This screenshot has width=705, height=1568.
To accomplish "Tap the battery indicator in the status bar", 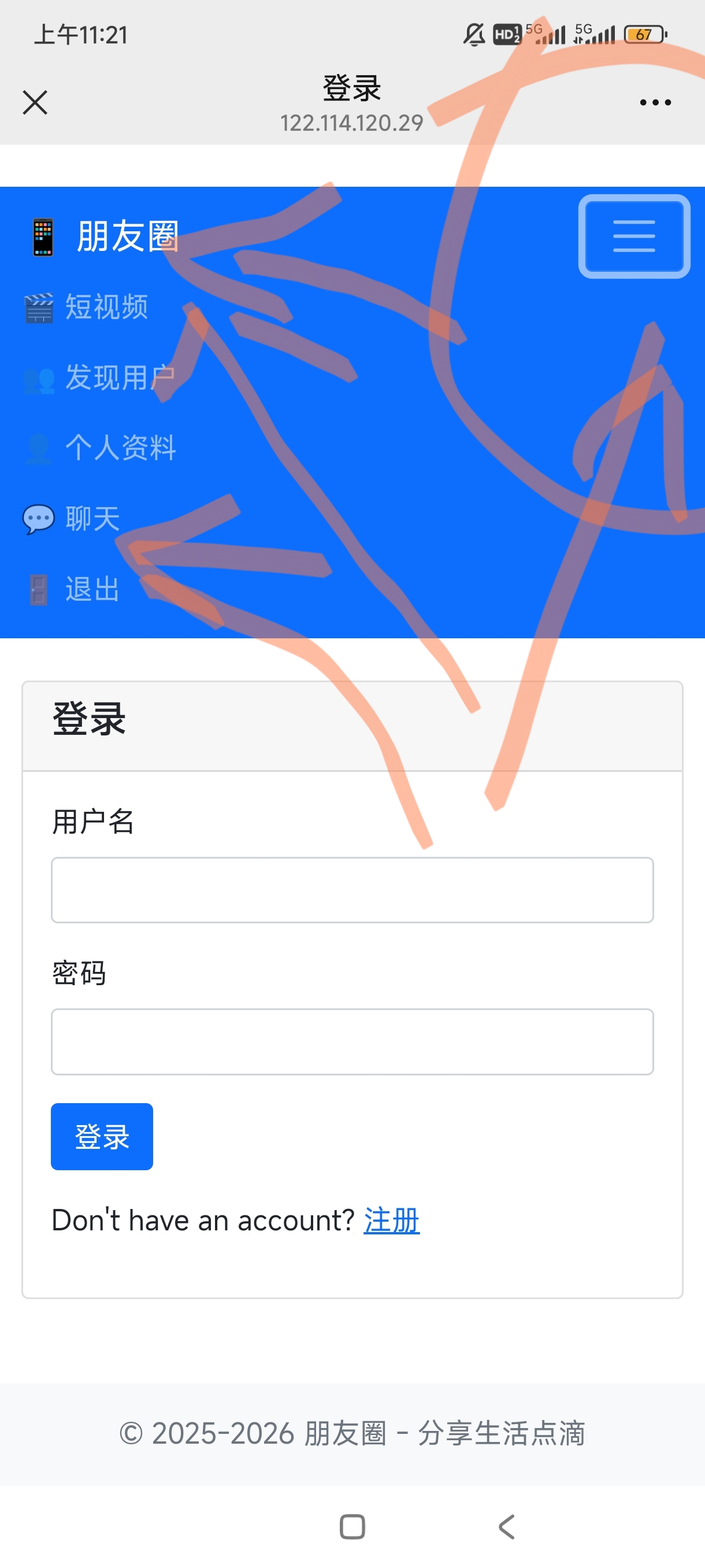I will click(x=644, y=35).
